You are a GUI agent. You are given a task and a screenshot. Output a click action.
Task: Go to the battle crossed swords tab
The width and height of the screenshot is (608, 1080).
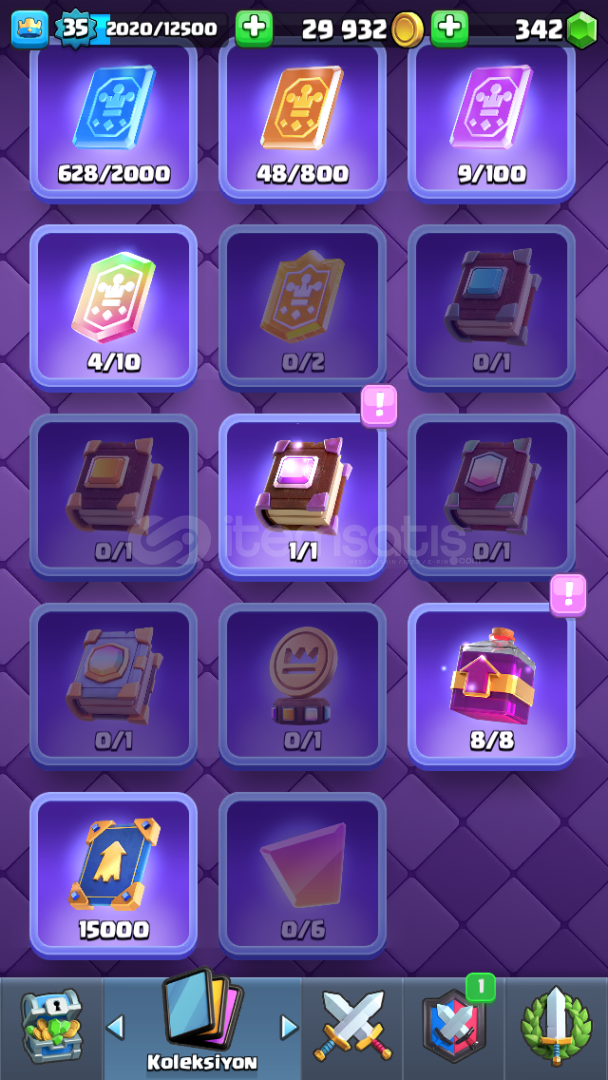pyautogui.click(x=353, y=1026)
